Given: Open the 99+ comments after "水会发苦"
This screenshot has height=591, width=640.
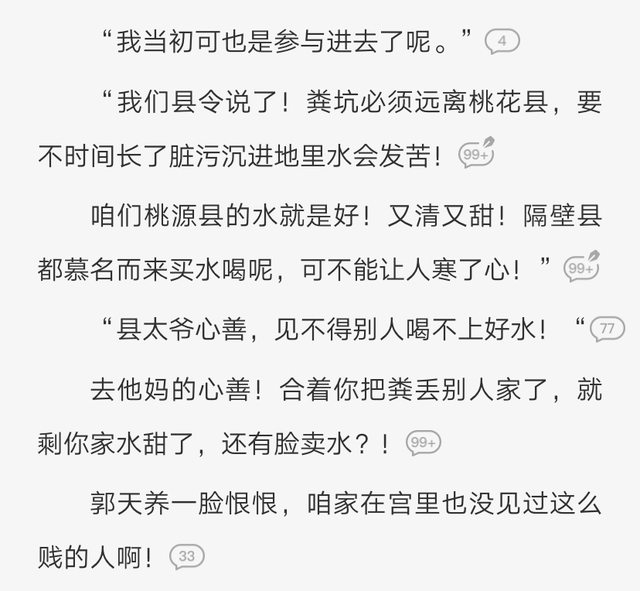Looking at the screenshot, I should point(475,155).
